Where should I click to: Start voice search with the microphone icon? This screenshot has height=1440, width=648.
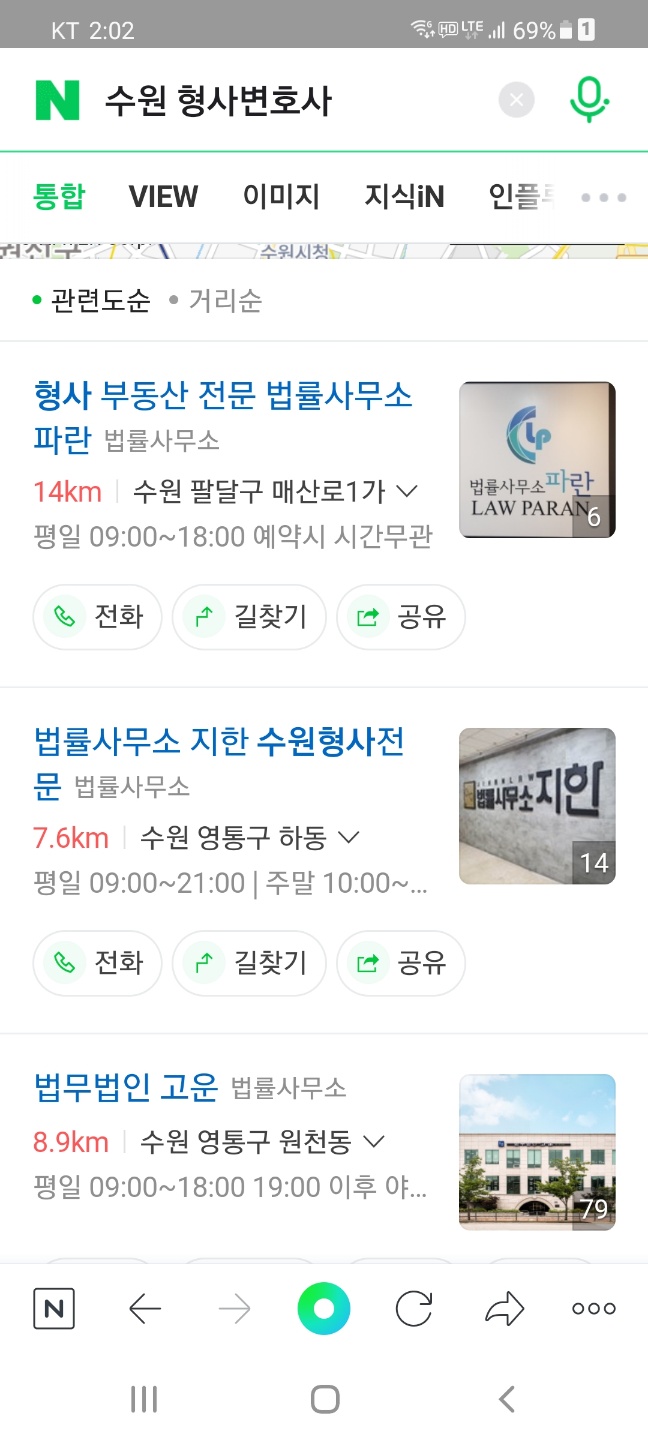590,99
